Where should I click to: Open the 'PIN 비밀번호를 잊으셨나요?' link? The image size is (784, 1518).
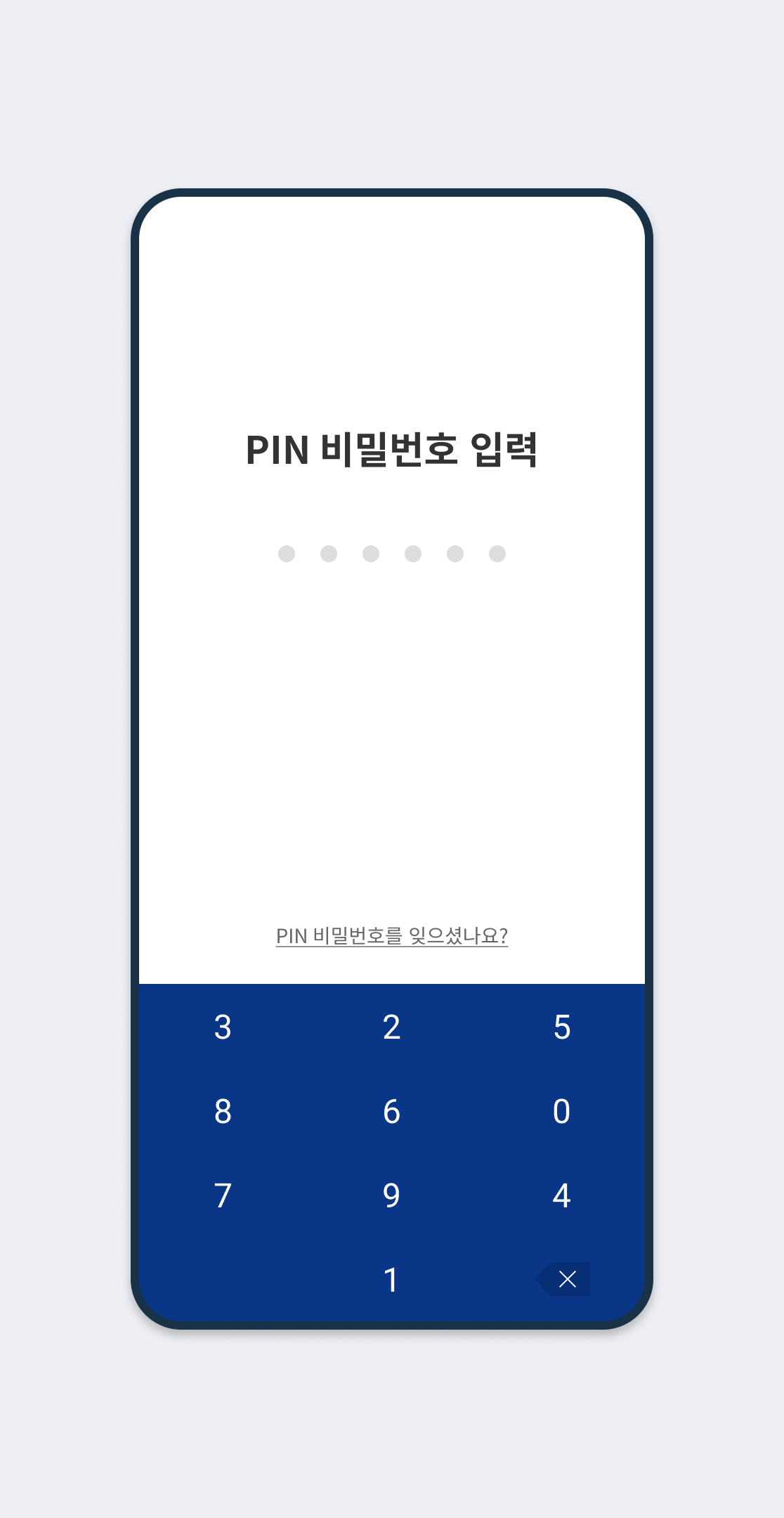pos(391,936)
